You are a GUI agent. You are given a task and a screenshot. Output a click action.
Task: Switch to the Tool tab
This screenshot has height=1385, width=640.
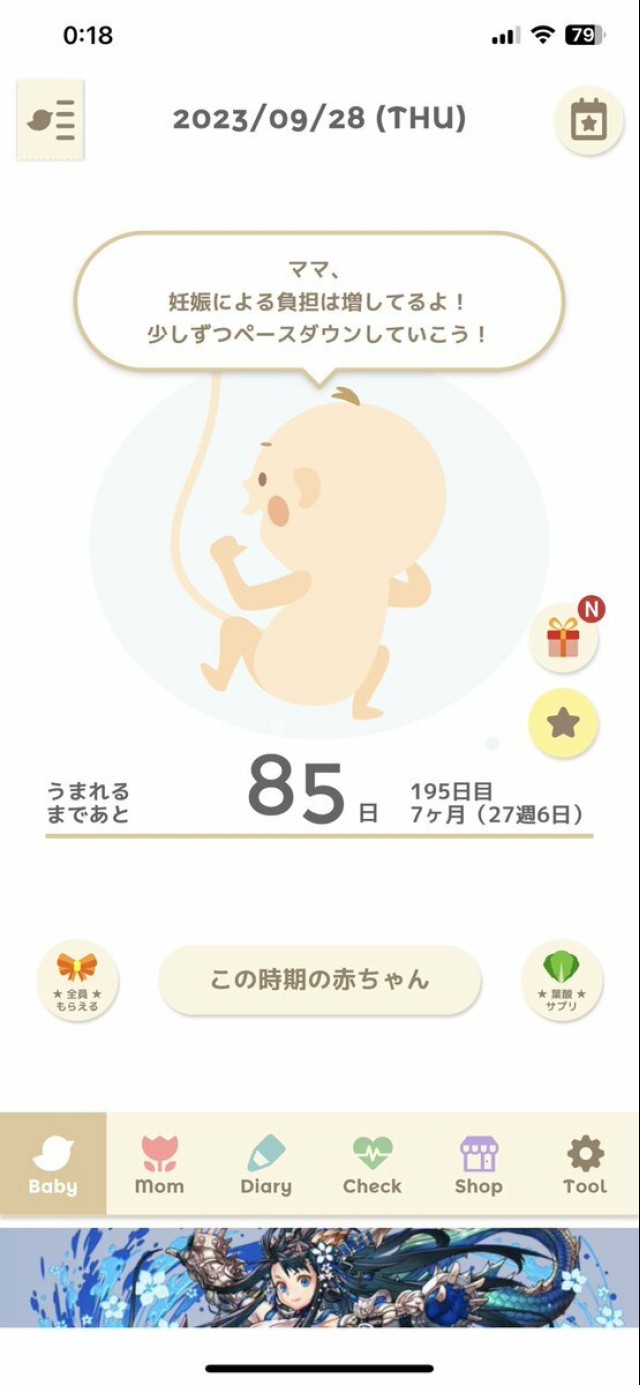click(585, 1165)
